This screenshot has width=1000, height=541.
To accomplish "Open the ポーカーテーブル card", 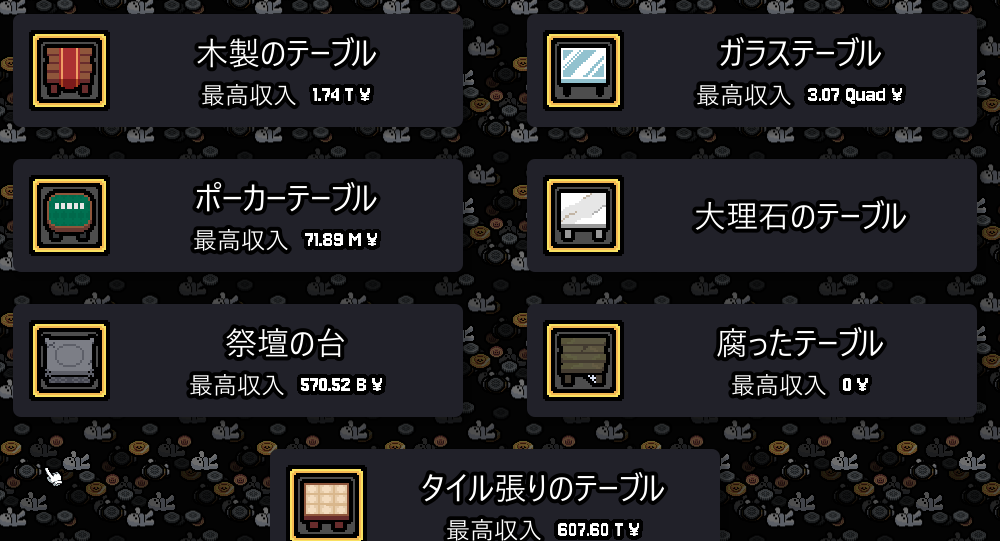I will click(238, 215).
